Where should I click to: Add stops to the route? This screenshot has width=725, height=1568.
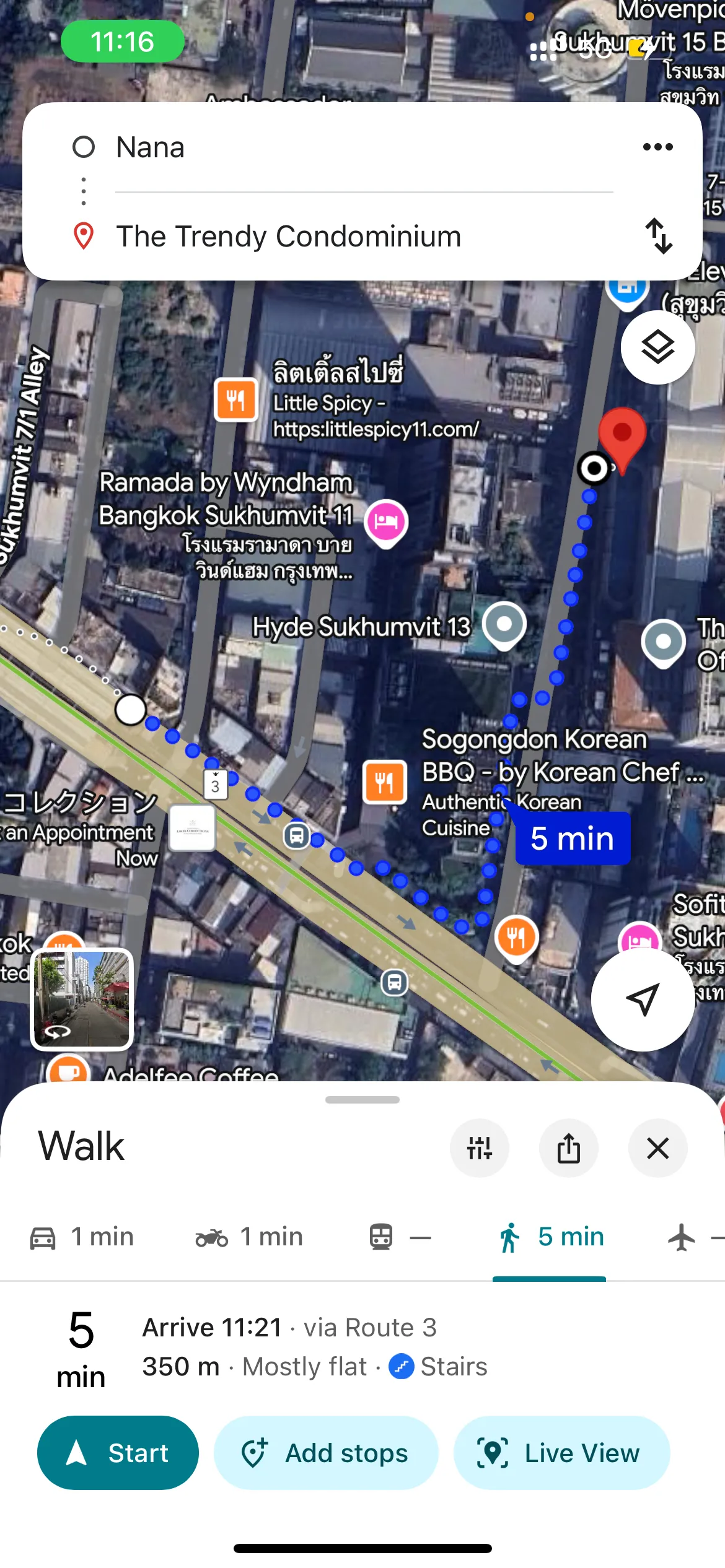point(326,1453)
